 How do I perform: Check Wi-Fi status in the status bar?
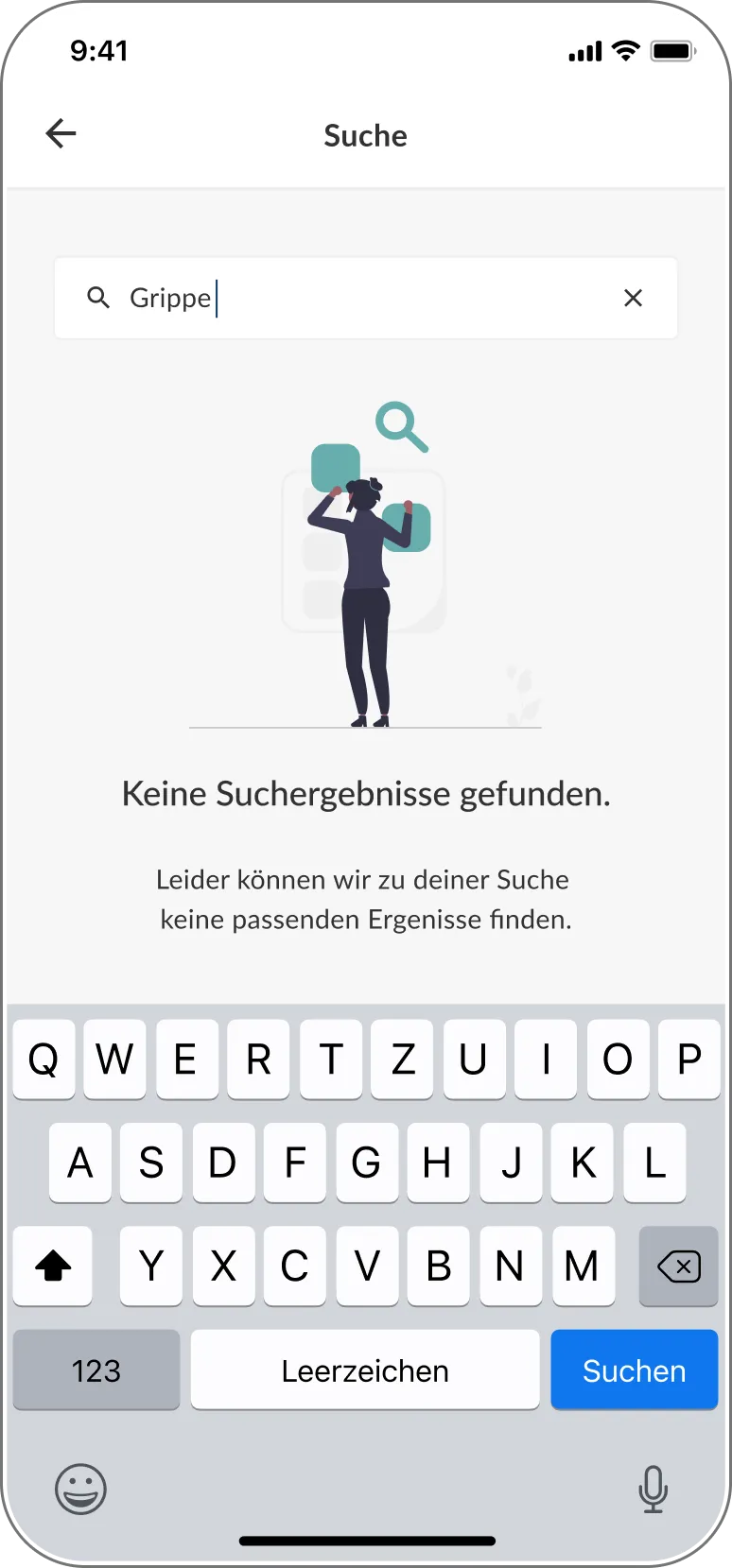coord(627,51)
